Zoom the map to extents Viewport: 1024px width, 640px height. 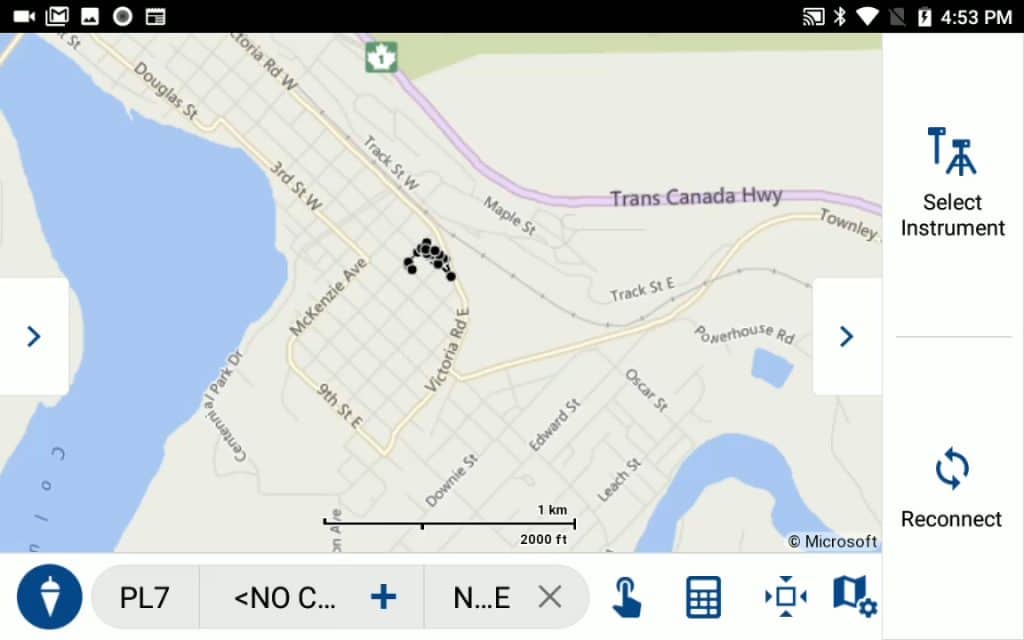click(x=785, y=598)
